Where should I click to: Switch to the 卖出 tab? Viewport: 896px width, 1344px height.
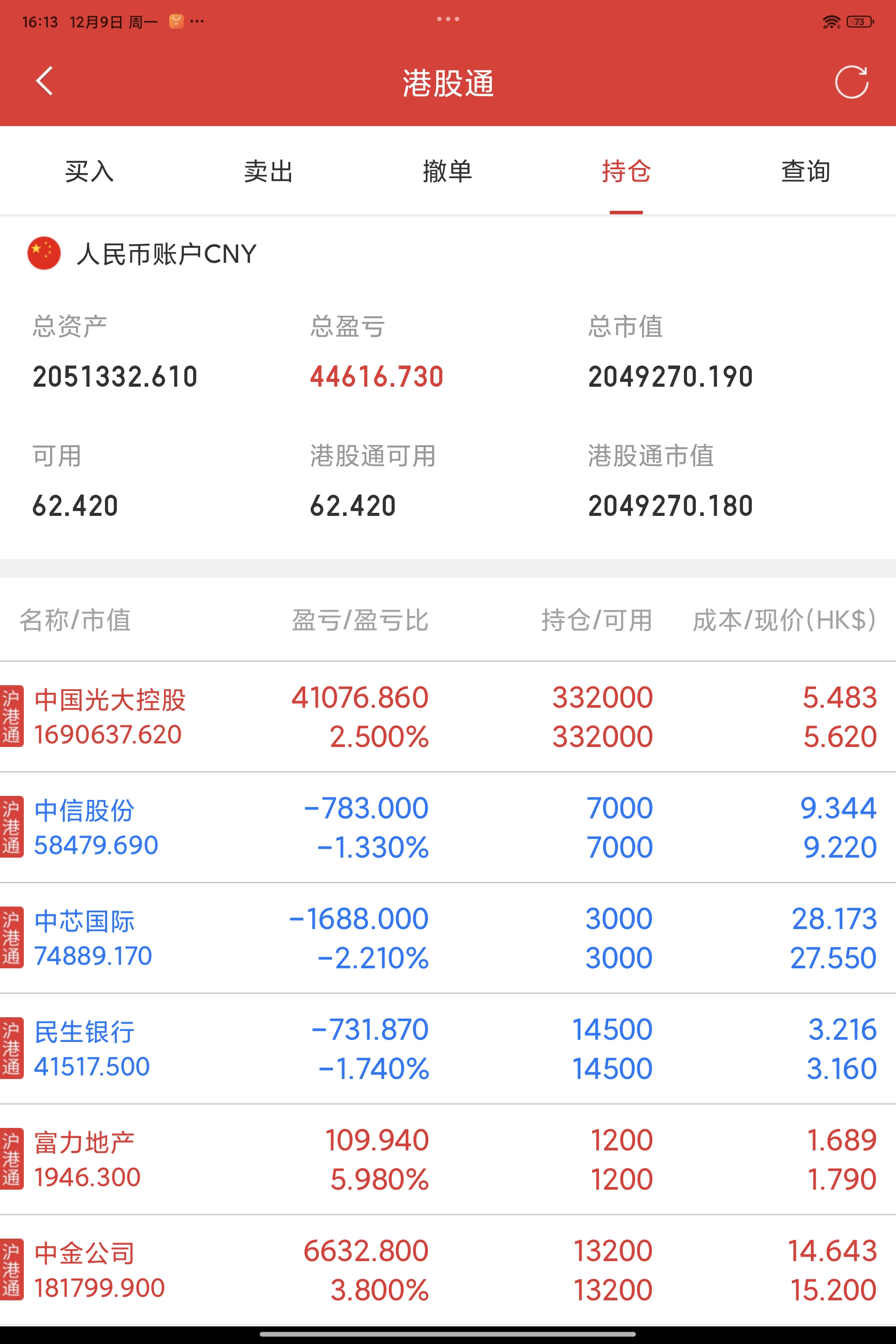point(269,172)
